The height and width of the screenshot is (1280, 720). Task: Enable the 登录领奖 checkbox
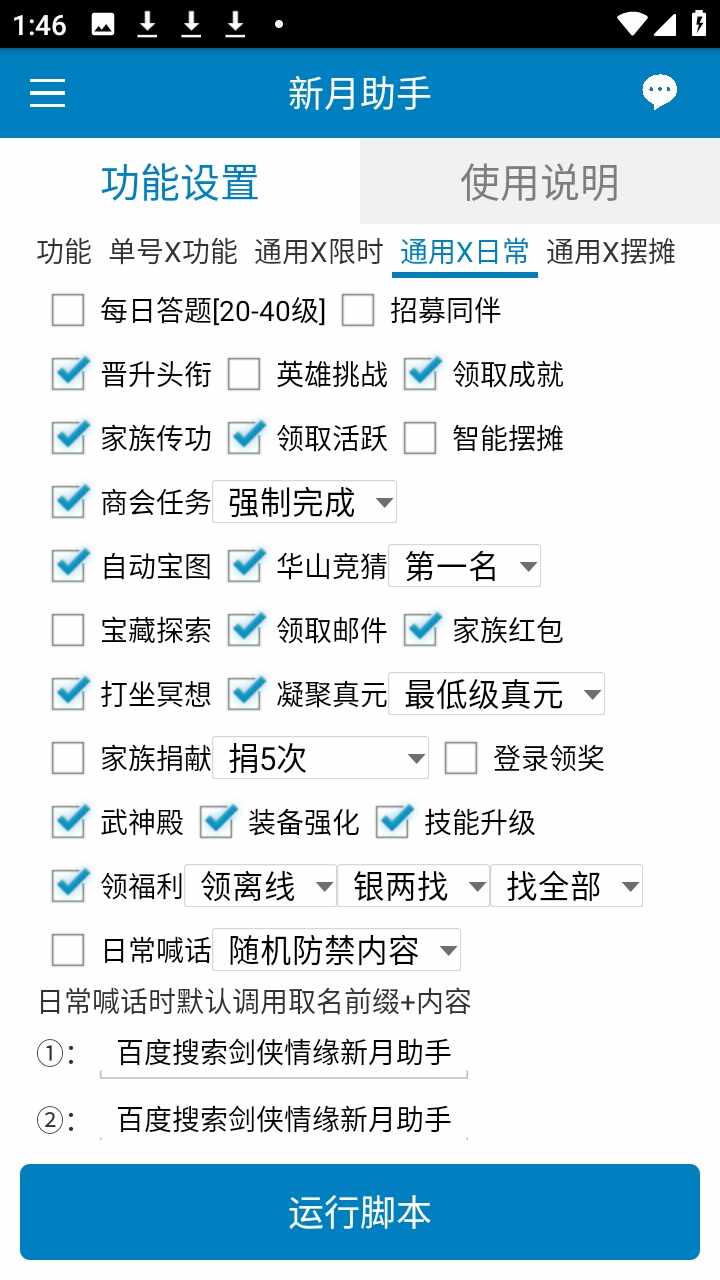[x=461, y=758]
